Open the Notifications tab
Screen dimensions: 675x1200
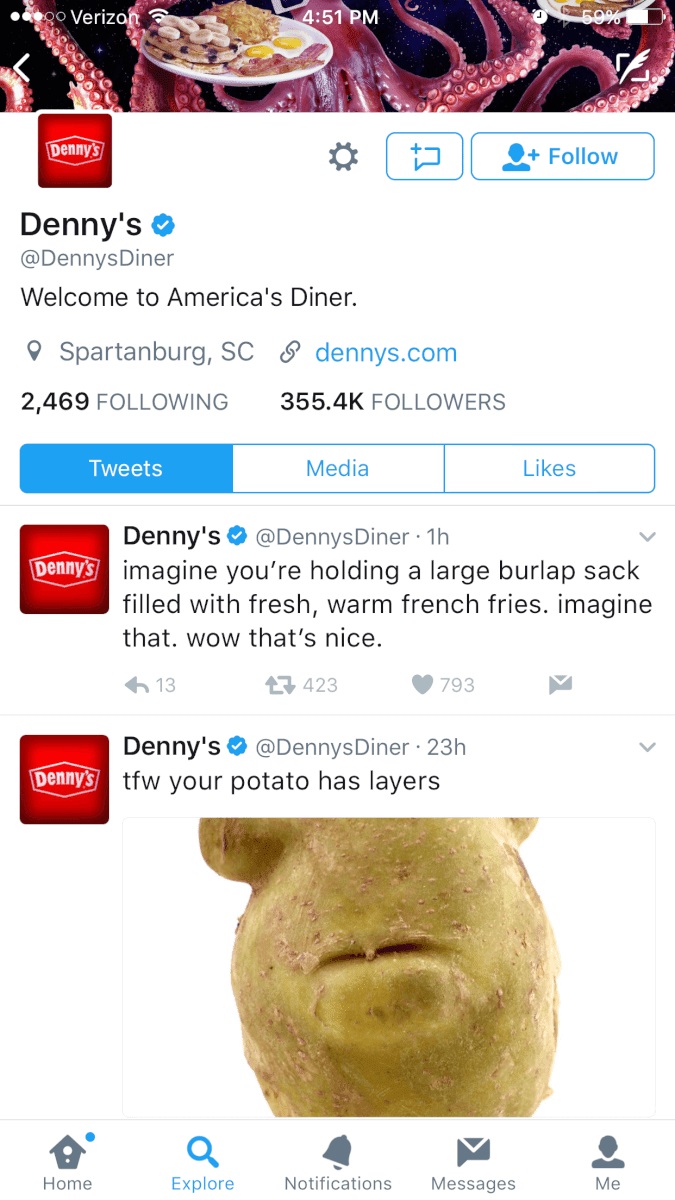[338, 1162]
